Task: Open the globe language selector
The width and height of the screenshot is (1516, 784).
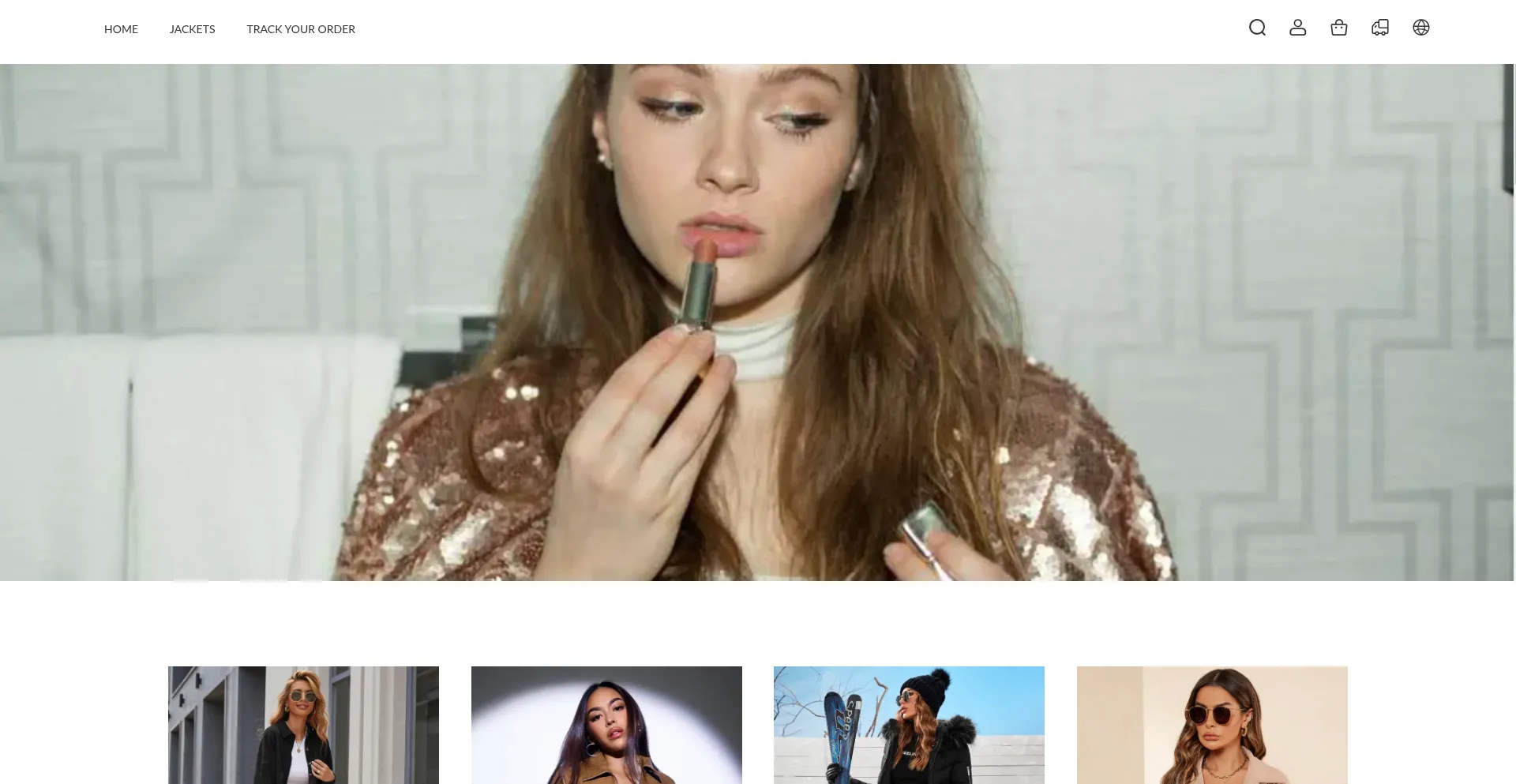Action: point(1420,28)
